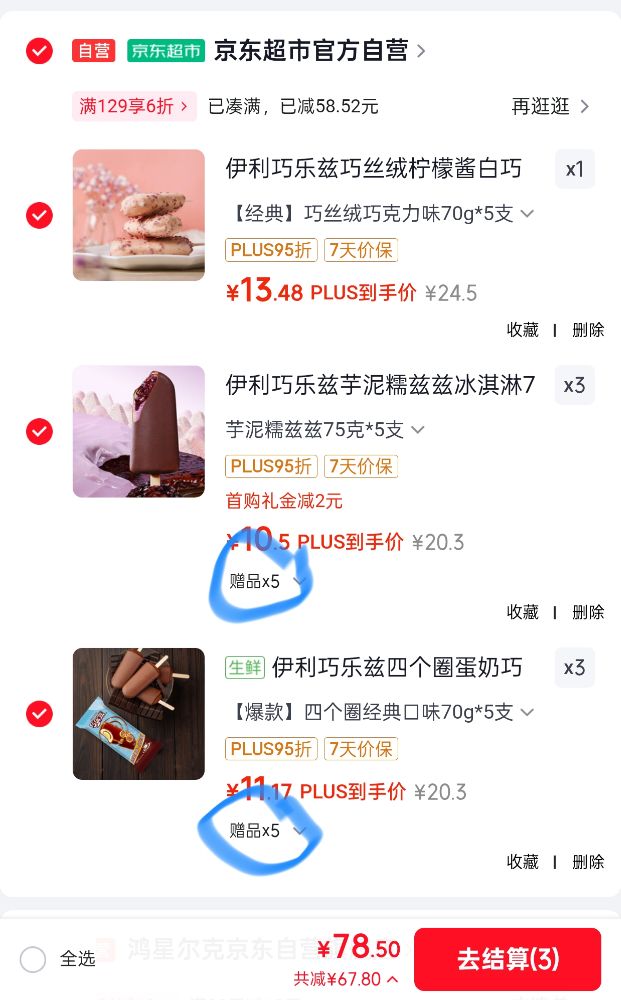Open the 芋泥糯兹兹冰淇淋 product image

point(138,431)
